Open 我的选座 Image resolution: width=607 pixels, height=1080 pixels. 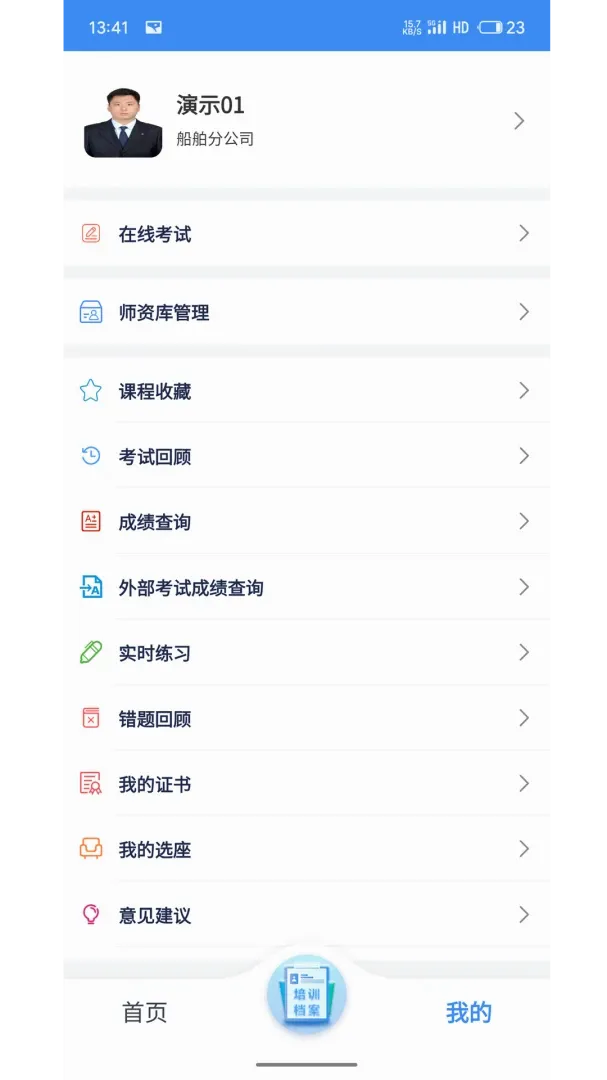[x=307, y=849]
